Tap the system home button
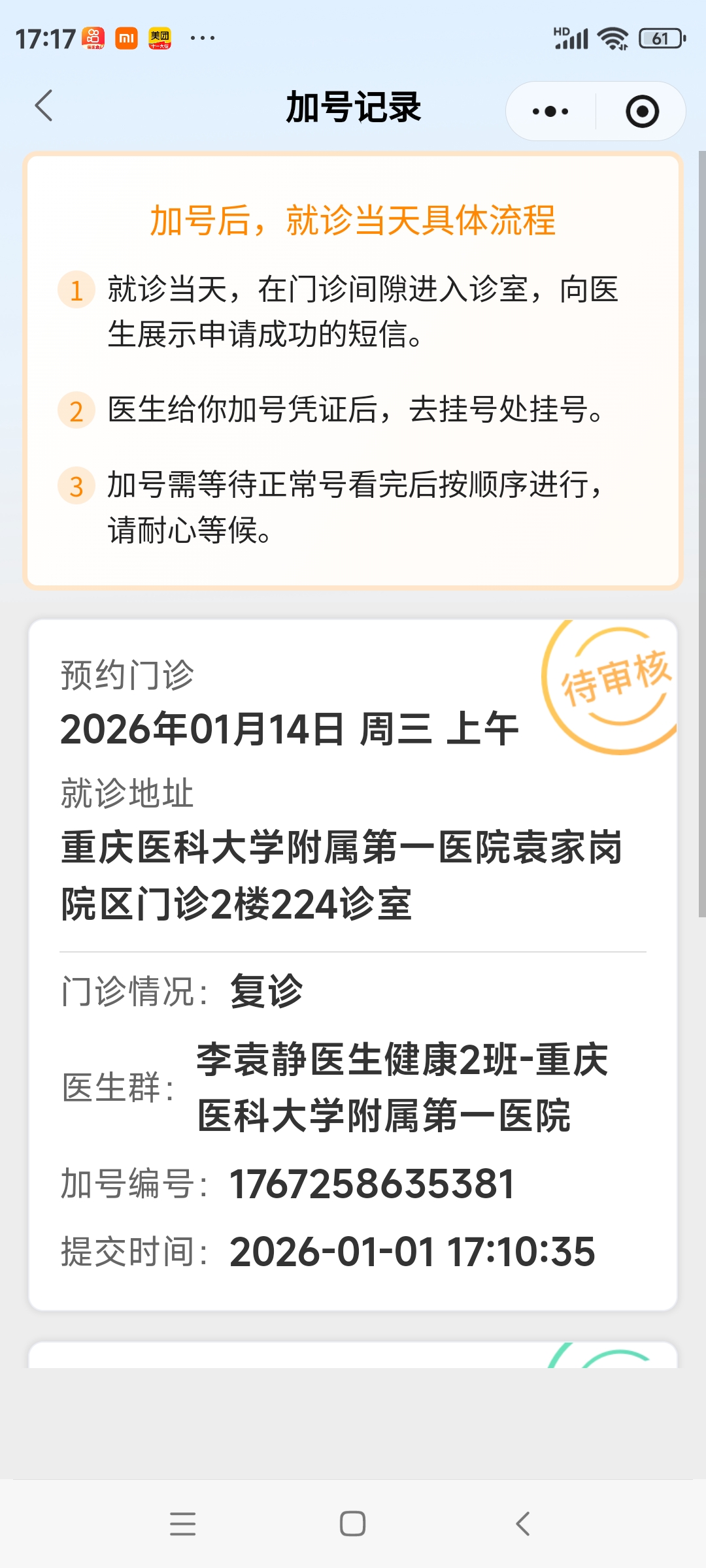The image size is (706, 1568). click(352, 1524)
